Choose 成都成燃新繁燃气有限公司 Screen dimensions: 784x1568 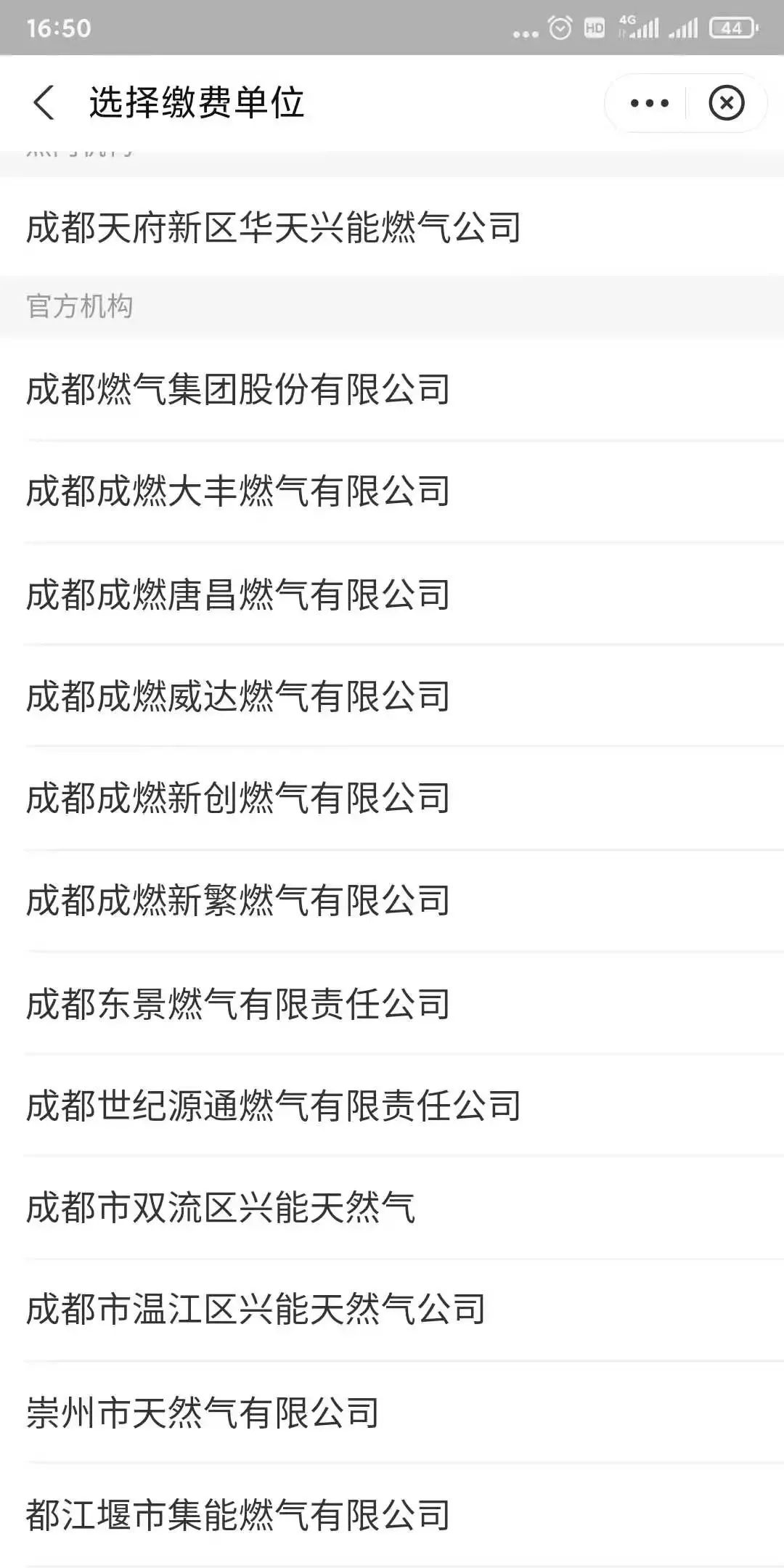(238, 901)
